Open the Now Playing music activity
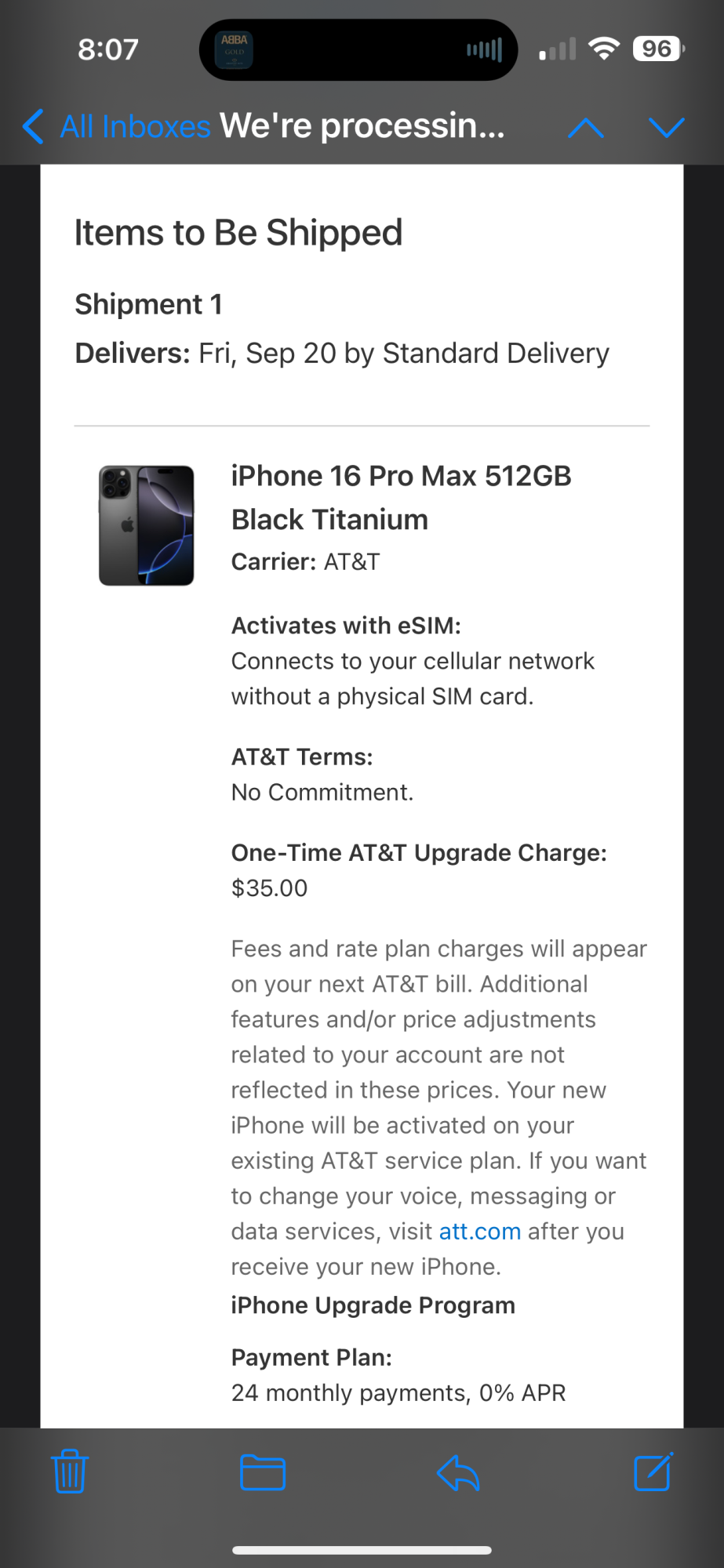This screenshot has width=724, height=1568. click(358, 50)
